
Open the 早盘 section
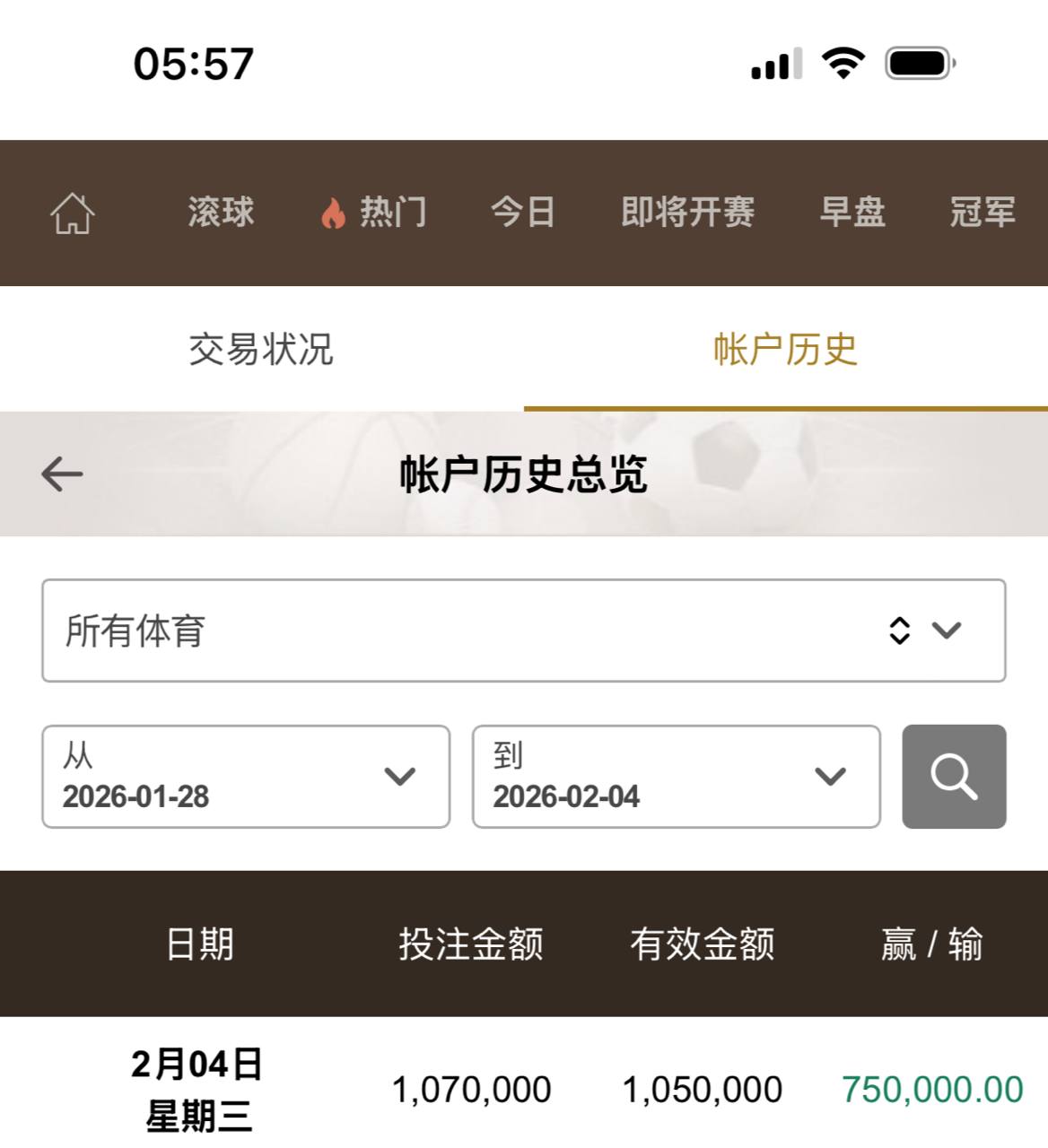pyautogui.click(x=852, y=213)
